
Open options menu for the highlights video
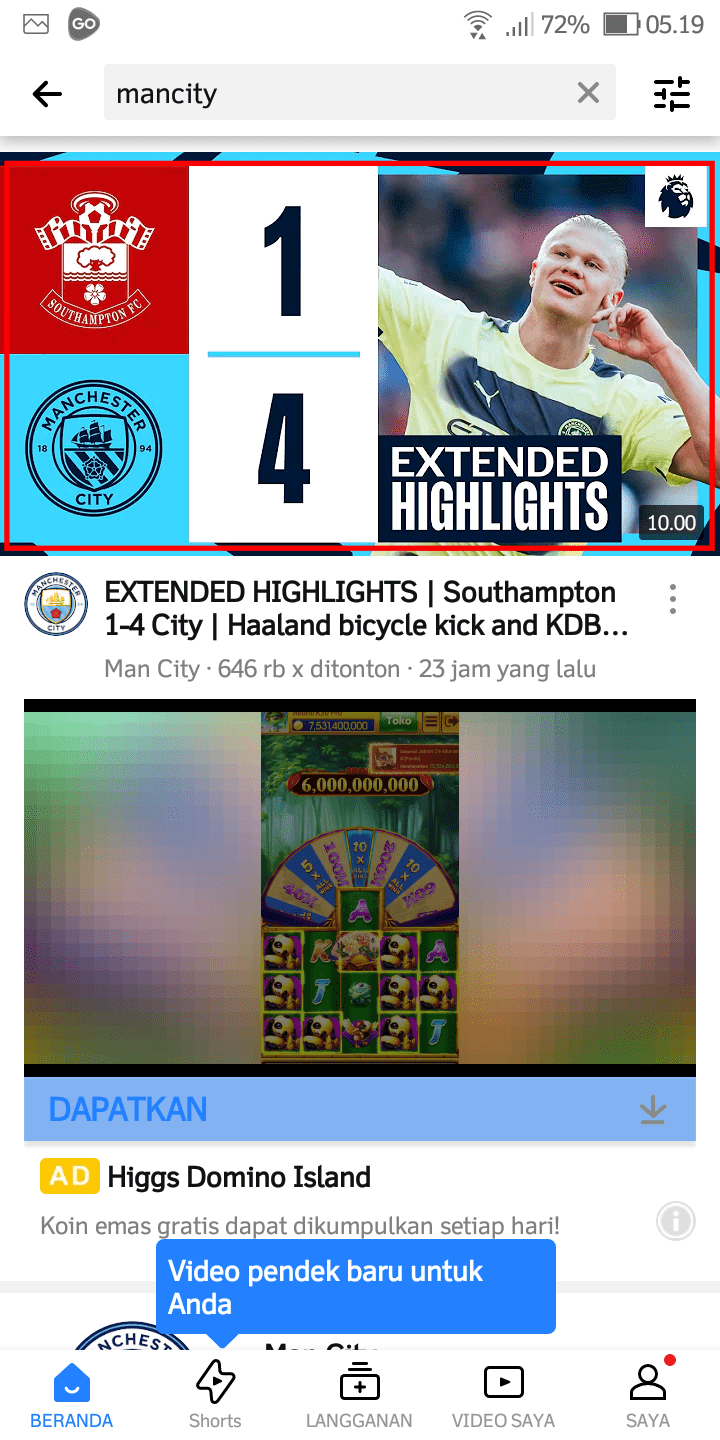coord(673,599)
